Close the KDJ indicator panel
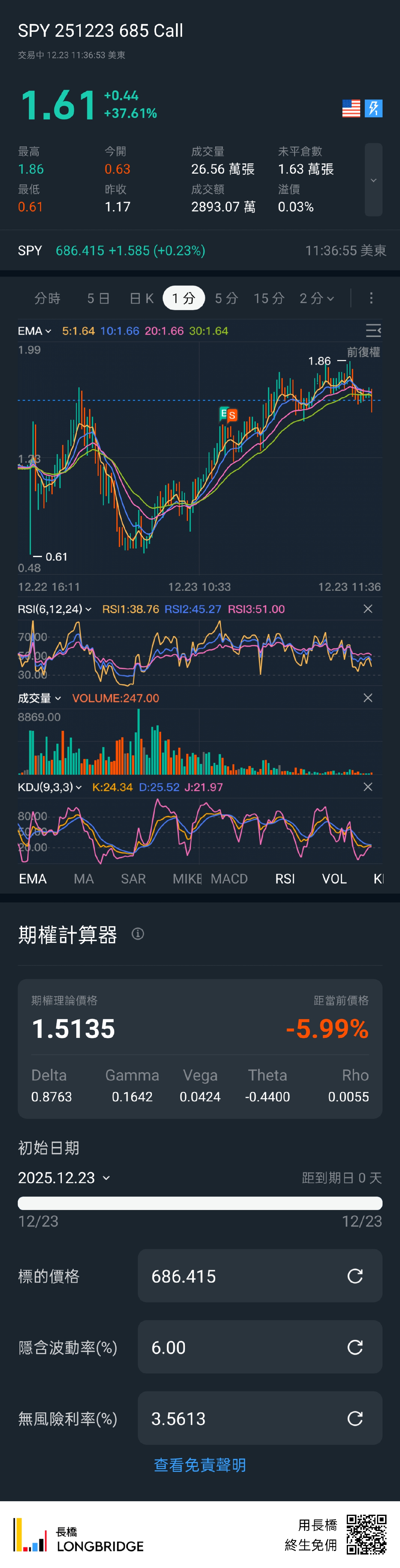 pos(368,787)
